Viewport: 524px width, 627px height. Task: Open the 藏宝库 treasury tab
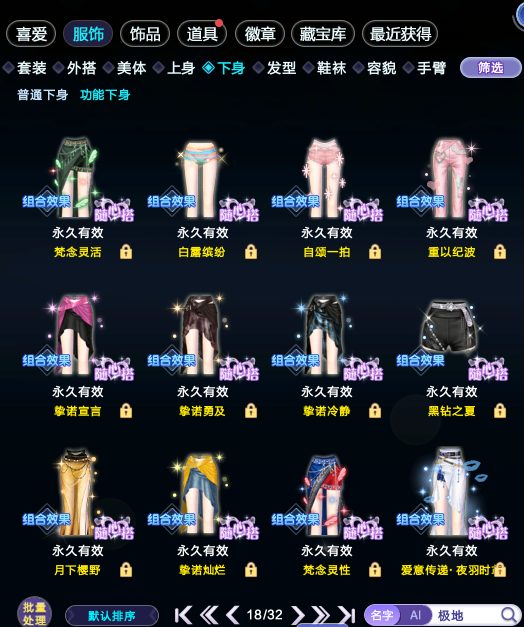click(323, 34)
